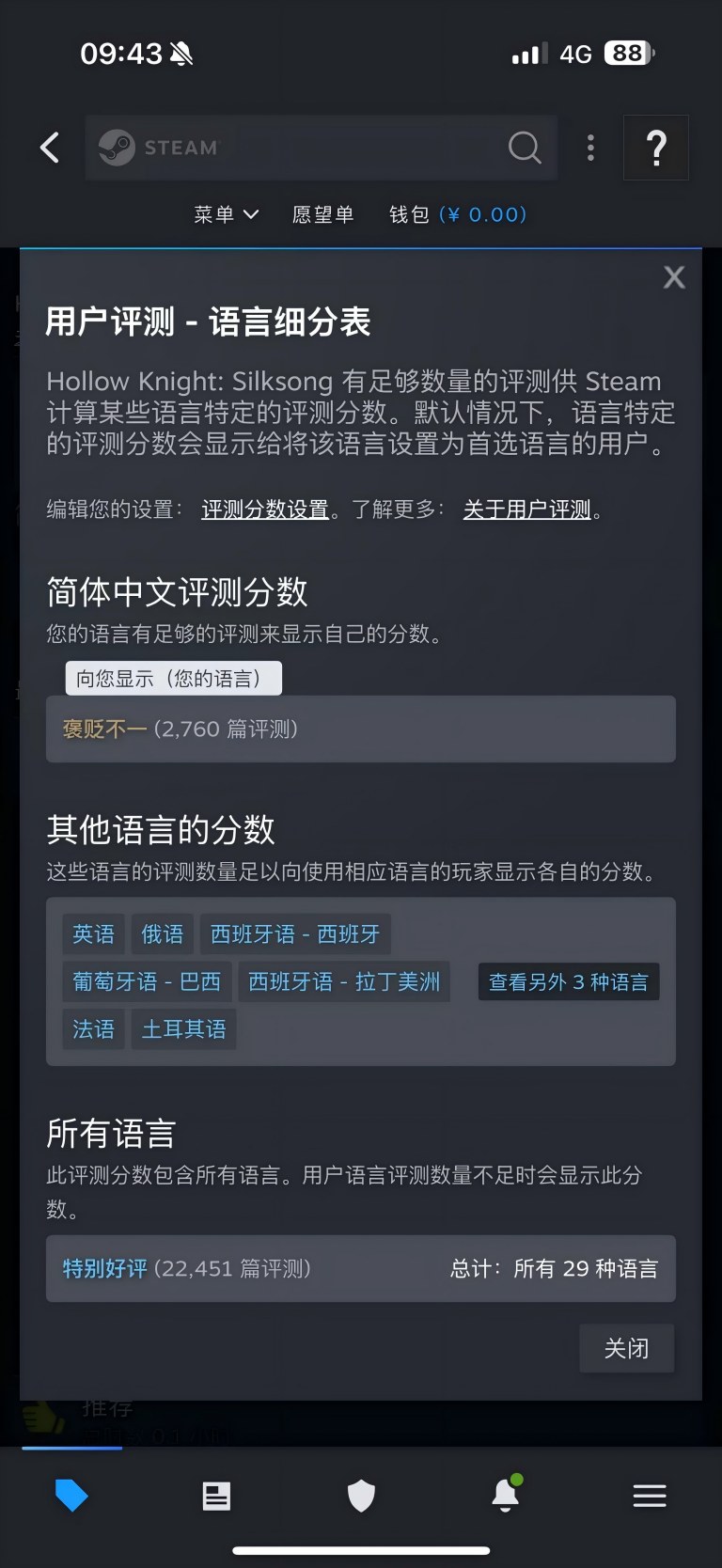Select the 俄语 language chip
The height and width of the screenshot is (1568, 722).
click(163, 933)
